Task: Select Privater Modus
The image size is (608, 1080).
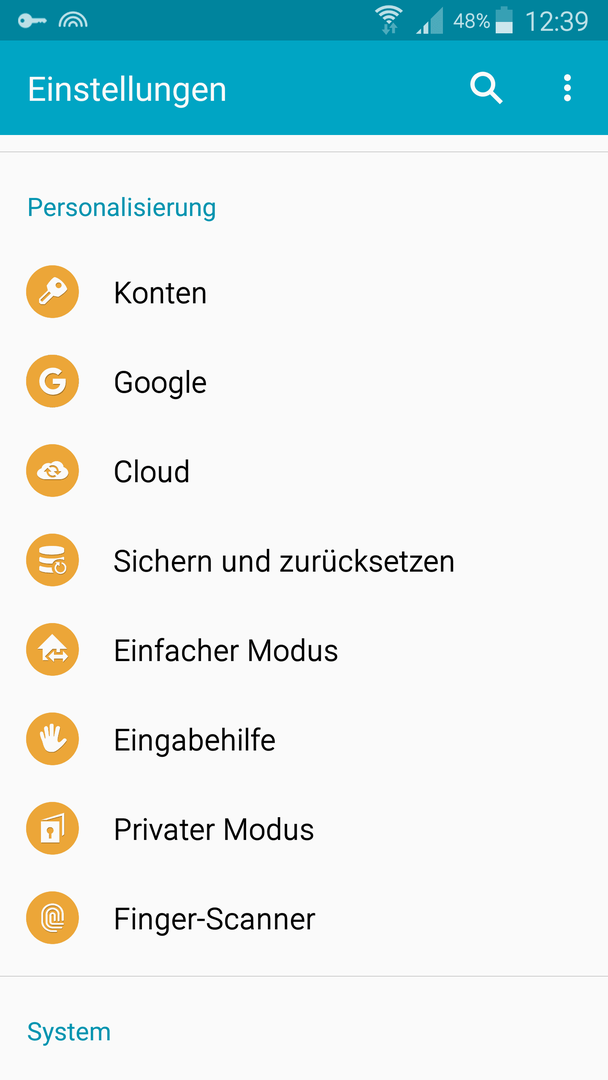Action: pyautogui.click(x=304, y=829)
